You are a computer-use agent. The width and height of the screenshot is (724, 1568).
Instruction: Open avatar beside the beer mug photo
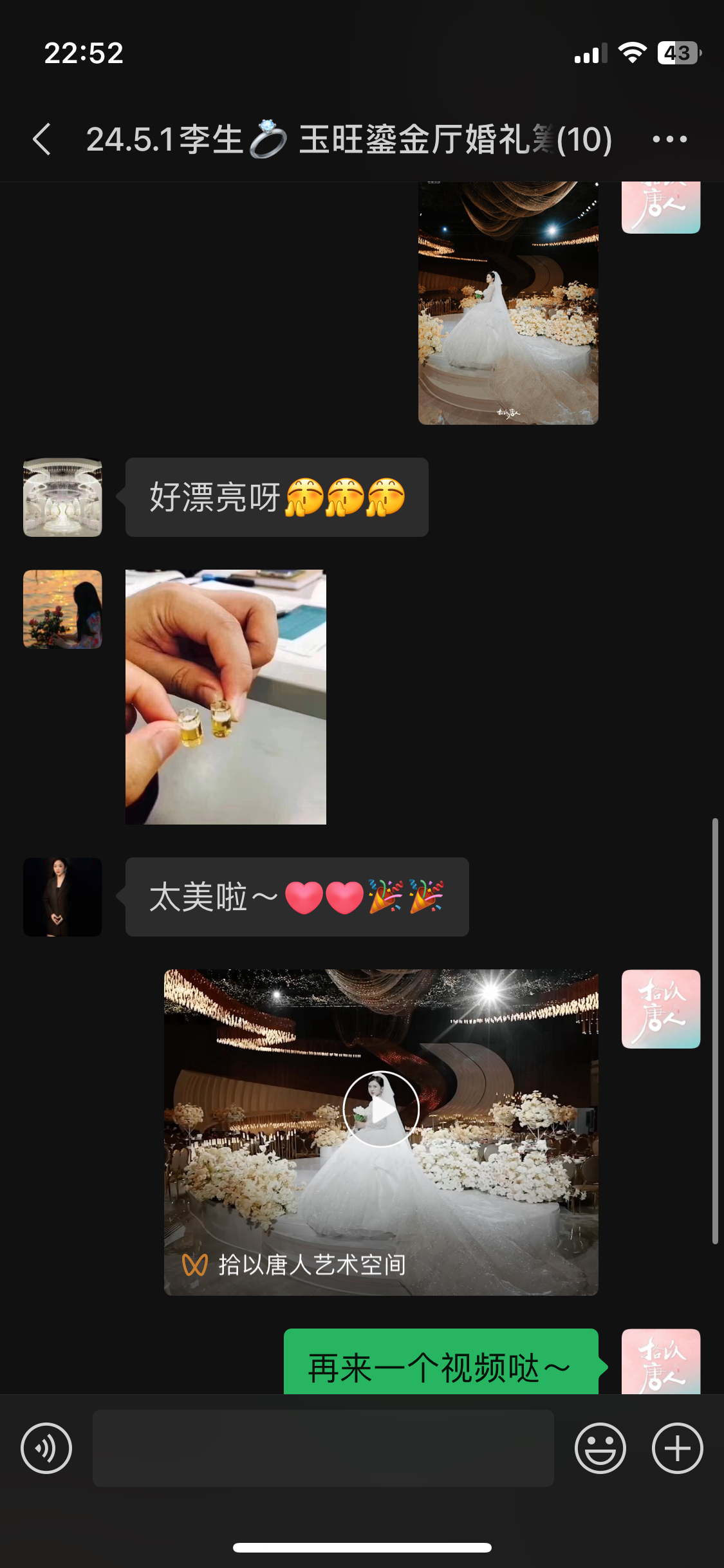coord(62,609)
